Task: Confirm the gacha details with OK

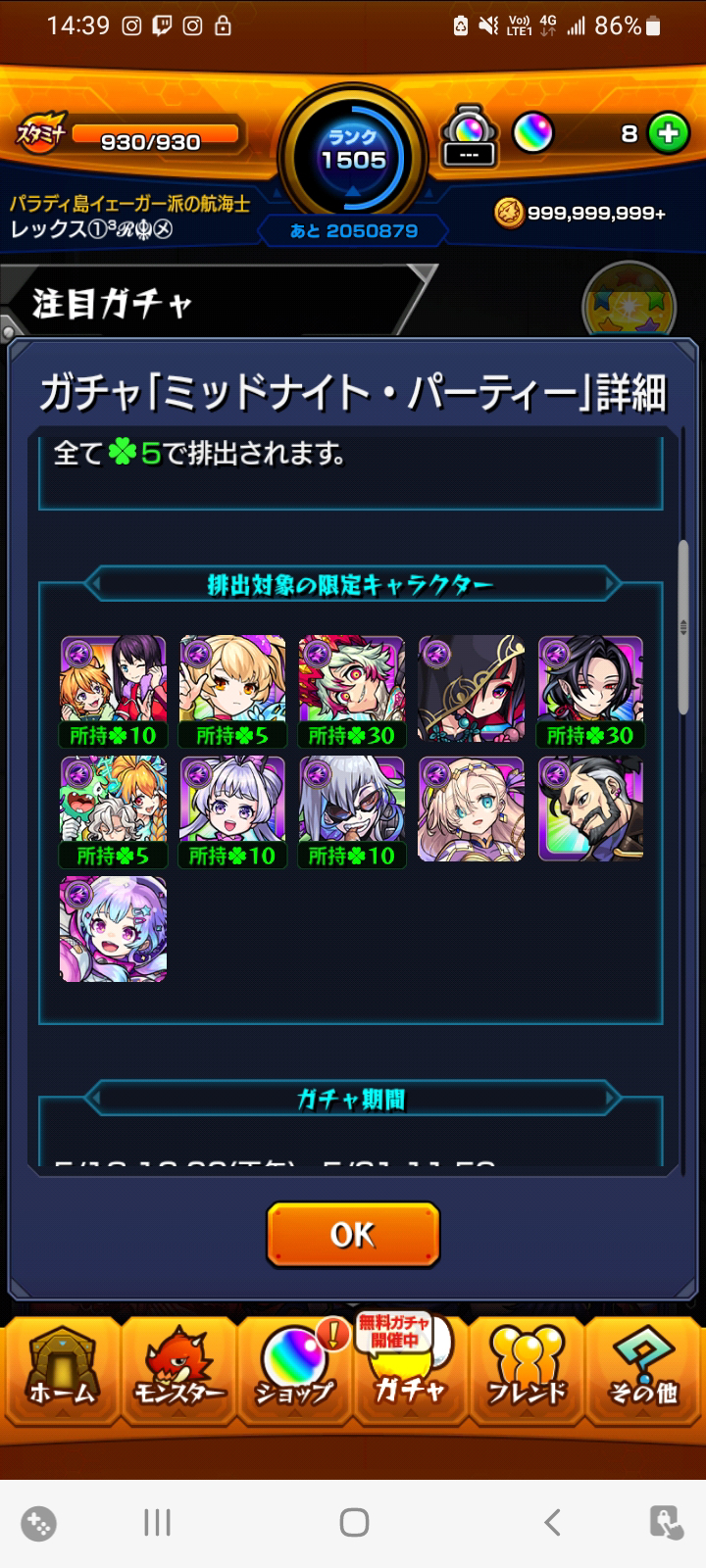Action: click(353, 1234)
